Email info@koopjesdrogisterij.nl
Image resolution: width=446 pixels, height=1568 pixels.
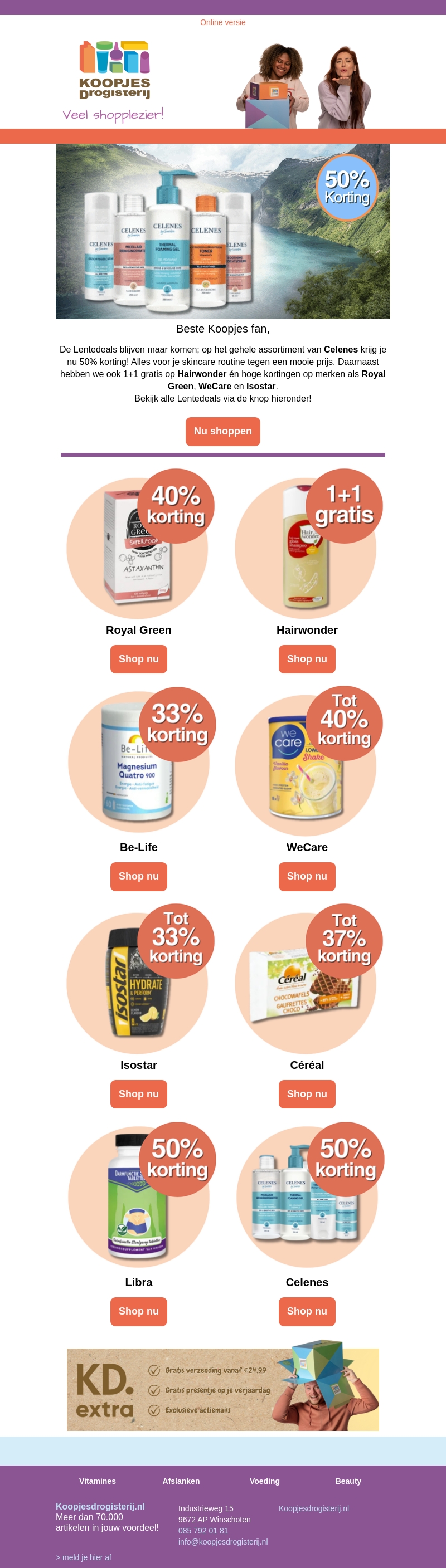pos(222,1542)
